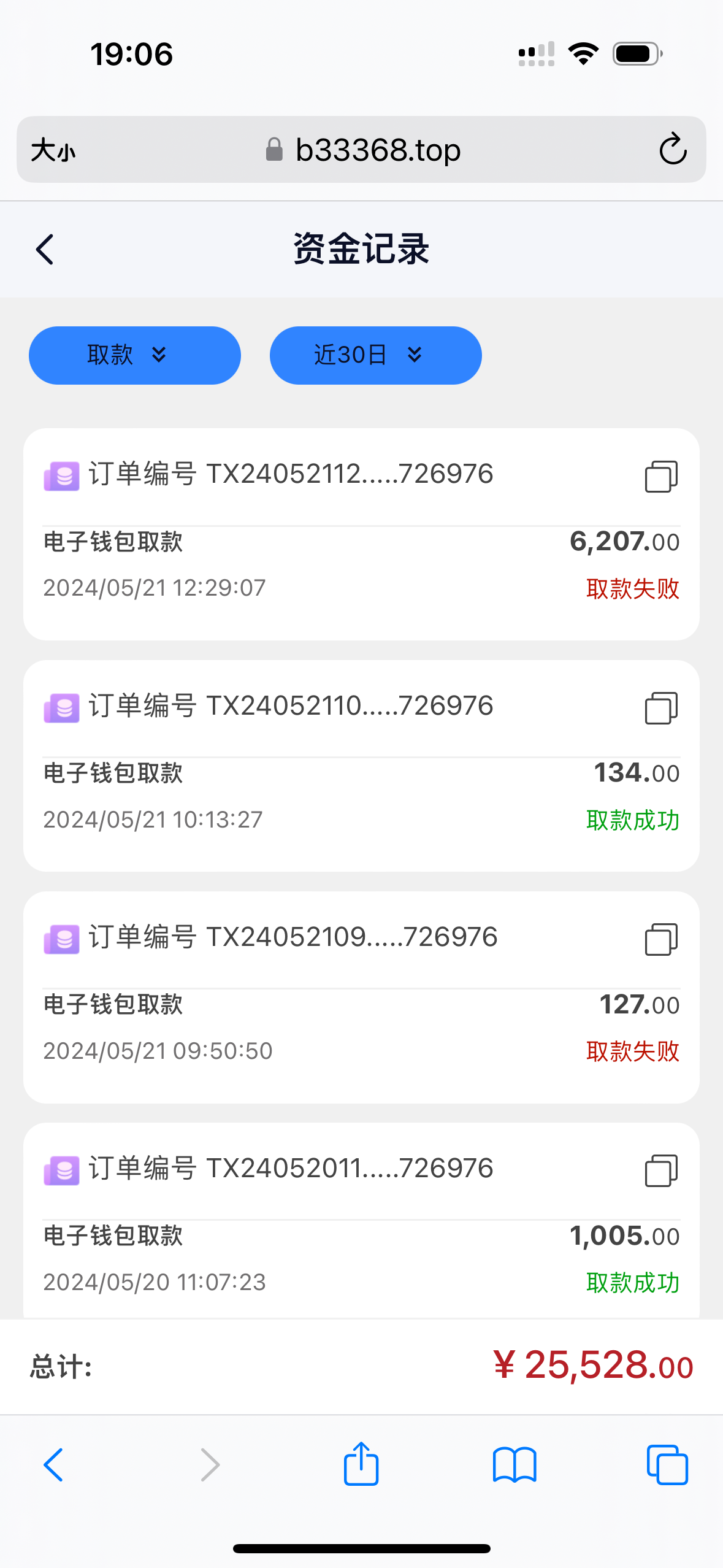
Task: Go to previous page in Safari toolbar
Action: click(x=53, y=1465)
